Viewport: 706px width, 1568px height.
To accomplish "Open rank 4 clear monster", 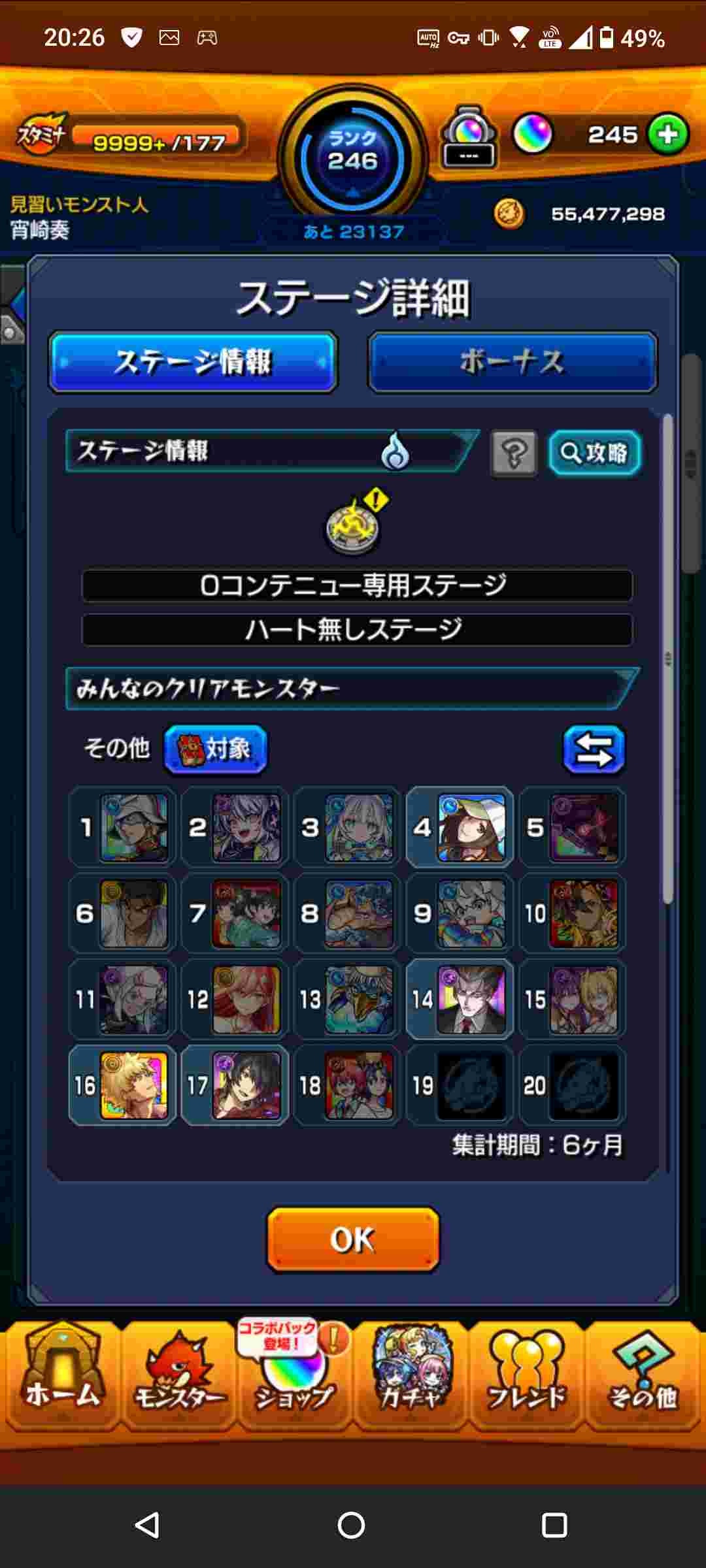I will [x=471, y=828].
